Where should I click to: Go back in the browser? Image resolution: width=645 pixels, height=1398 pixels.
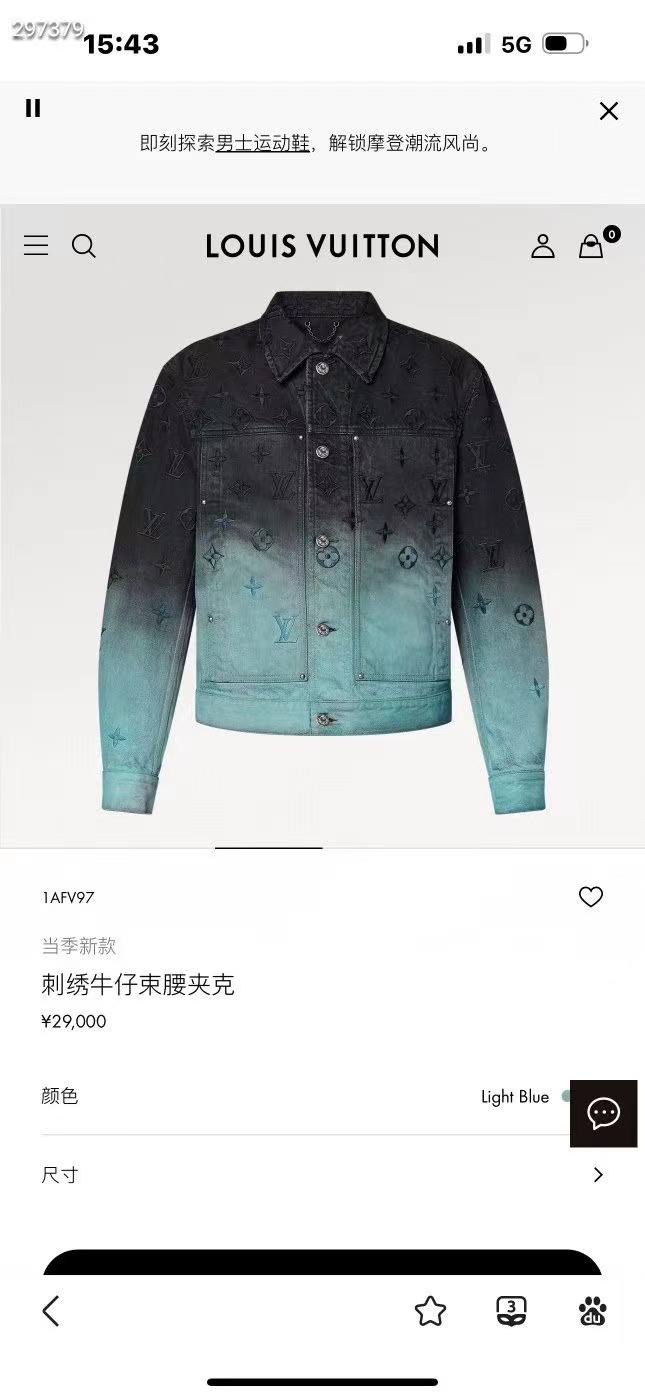tap(51, 1311)
